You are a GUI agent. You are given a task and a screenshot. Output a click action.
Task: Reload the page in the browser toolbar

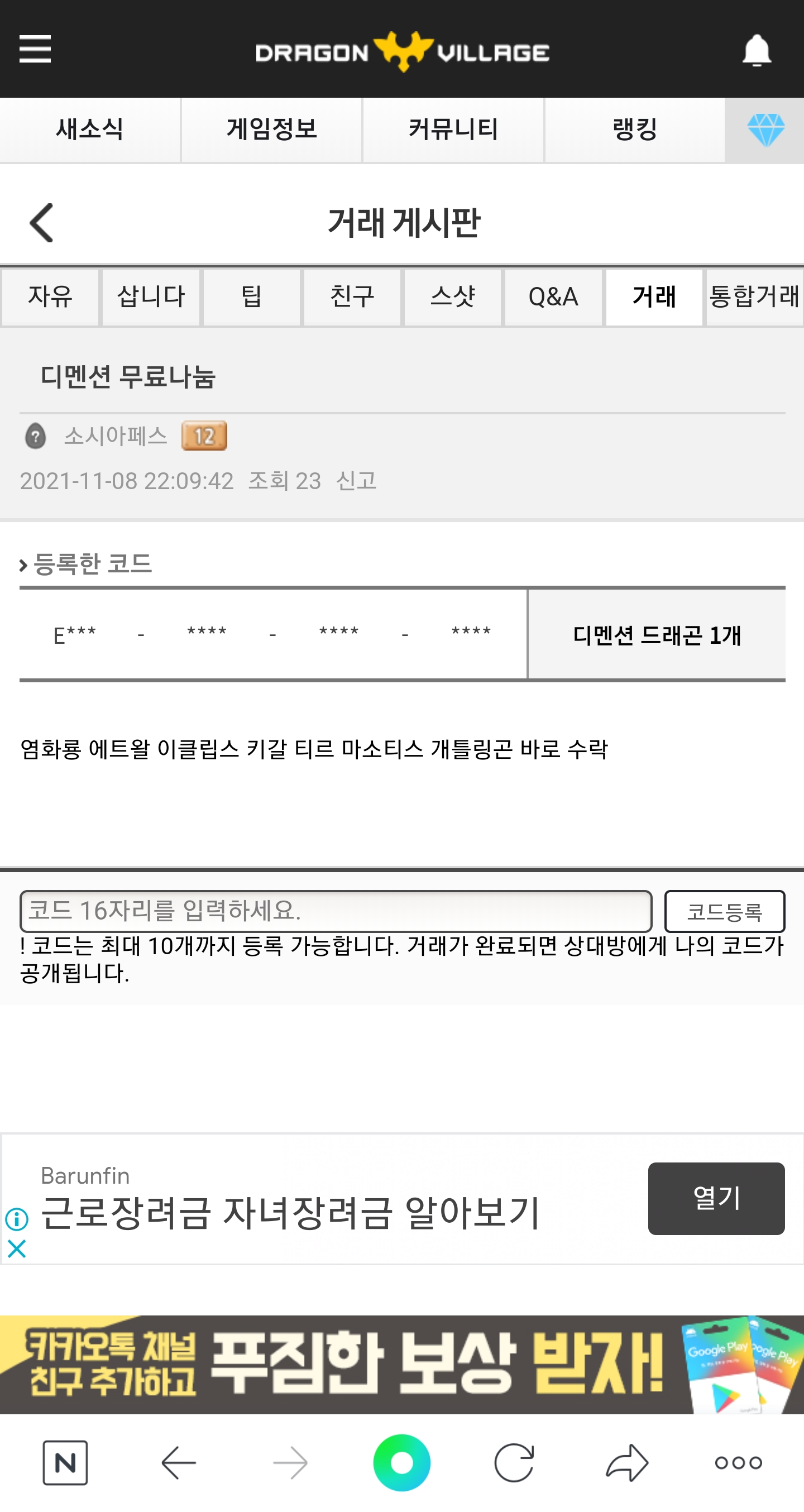pos(514,1463)
